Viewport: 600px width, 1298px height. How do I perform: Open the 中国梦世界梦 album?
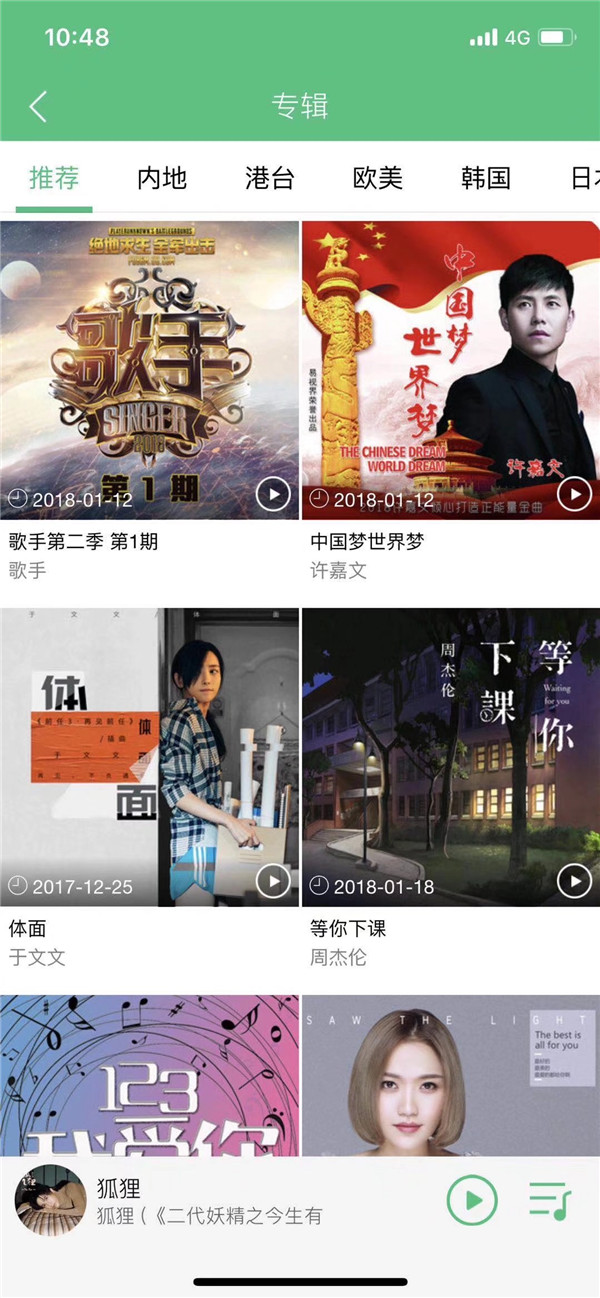point(451,370)
